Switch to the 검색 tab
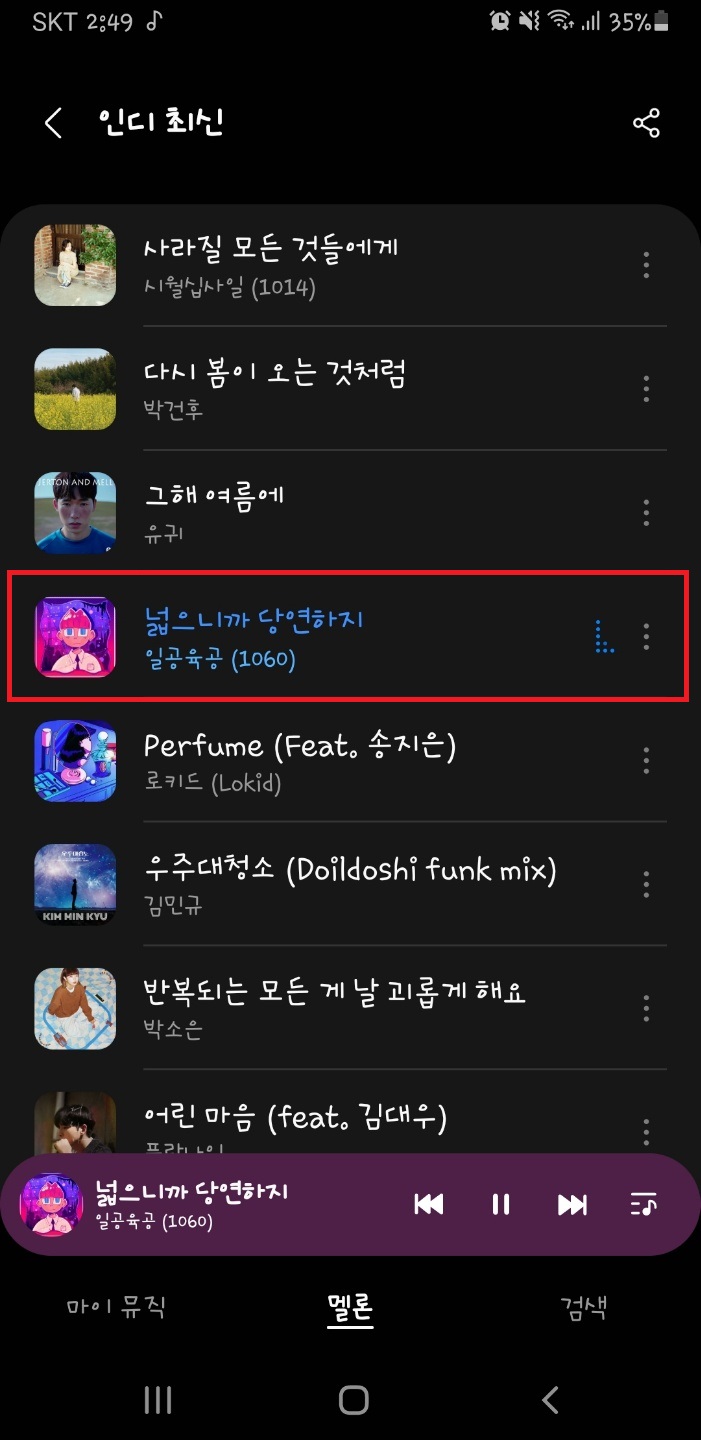Image resolution: width=701 pixels, height=1440 pixels. pyautogui.click(x=584, y=1306)
